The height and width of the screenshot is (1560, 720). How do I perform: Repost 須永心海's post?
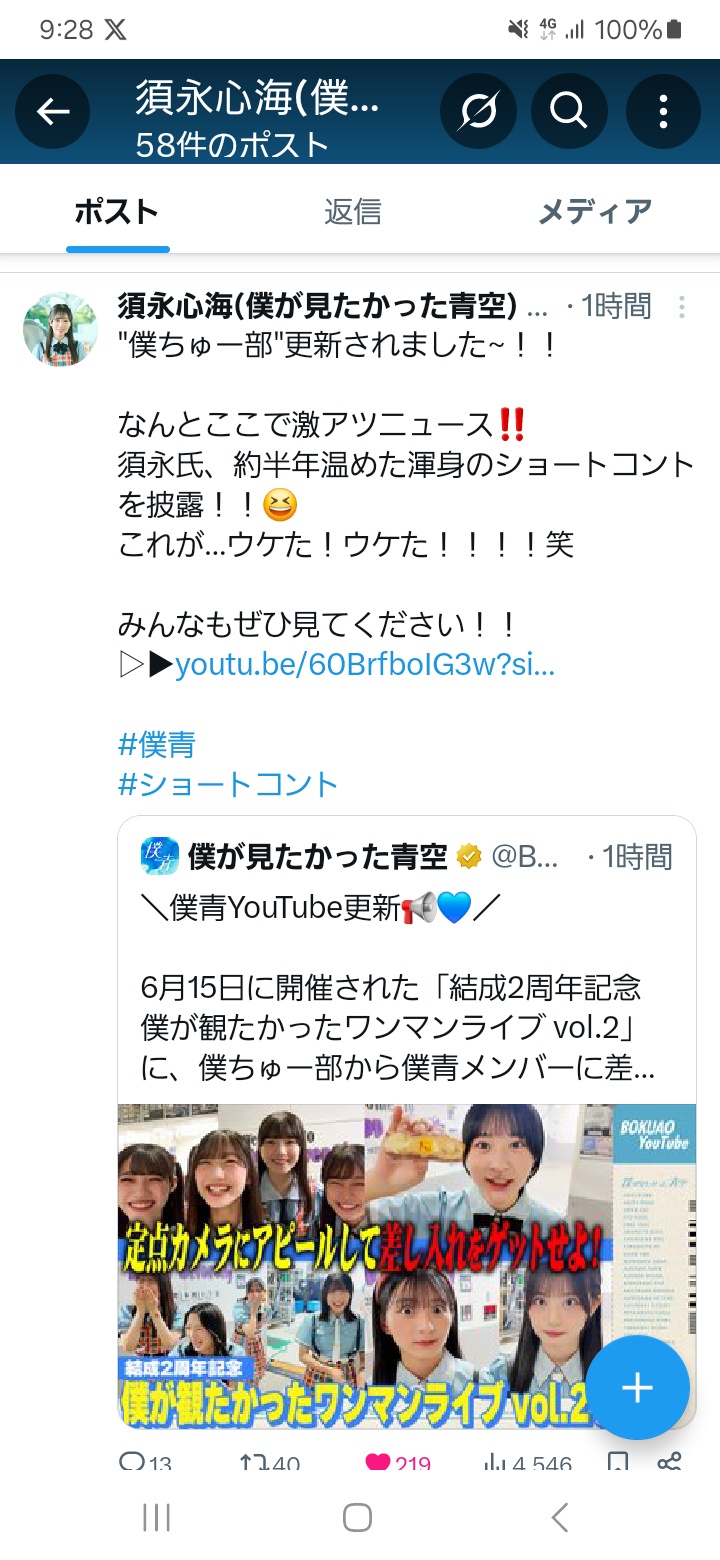pyautogui.click(x=270, y=1463)
